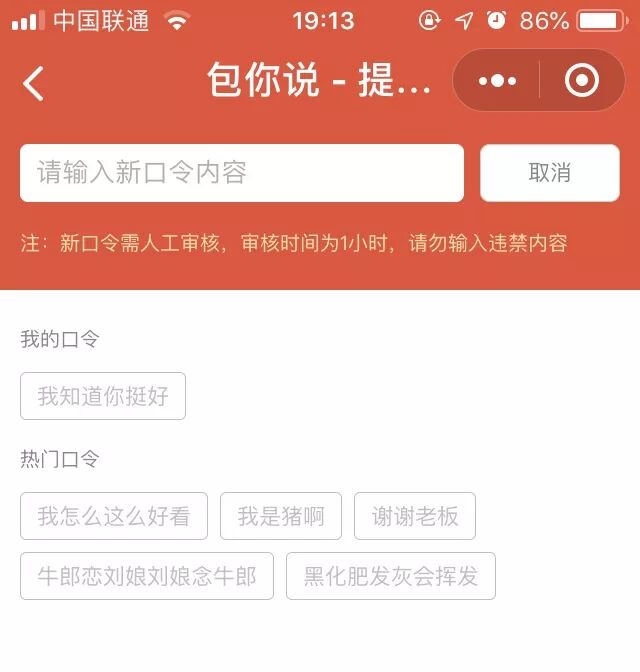Choose 牛郎恋刘娘刘娘念牛郎 tongue twister

pos(147,576)
